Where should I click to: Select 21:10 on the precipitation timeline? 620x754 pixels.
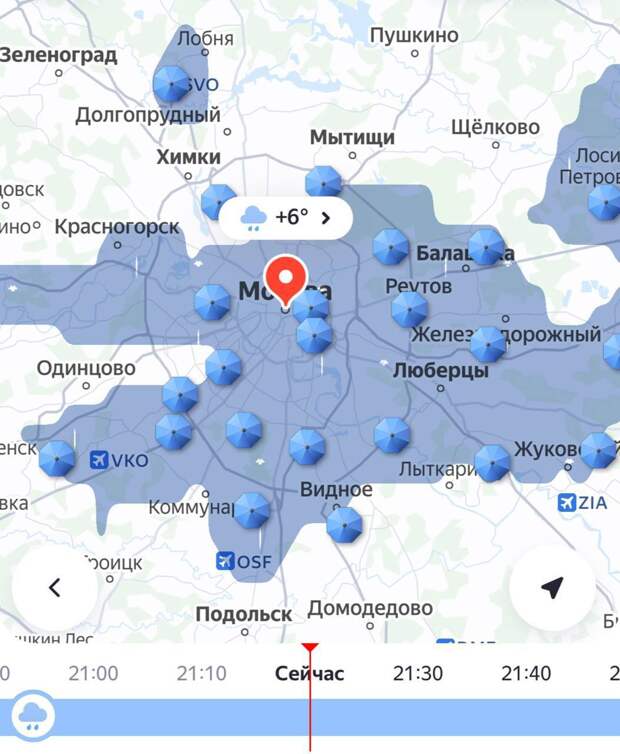click(201, 673)
